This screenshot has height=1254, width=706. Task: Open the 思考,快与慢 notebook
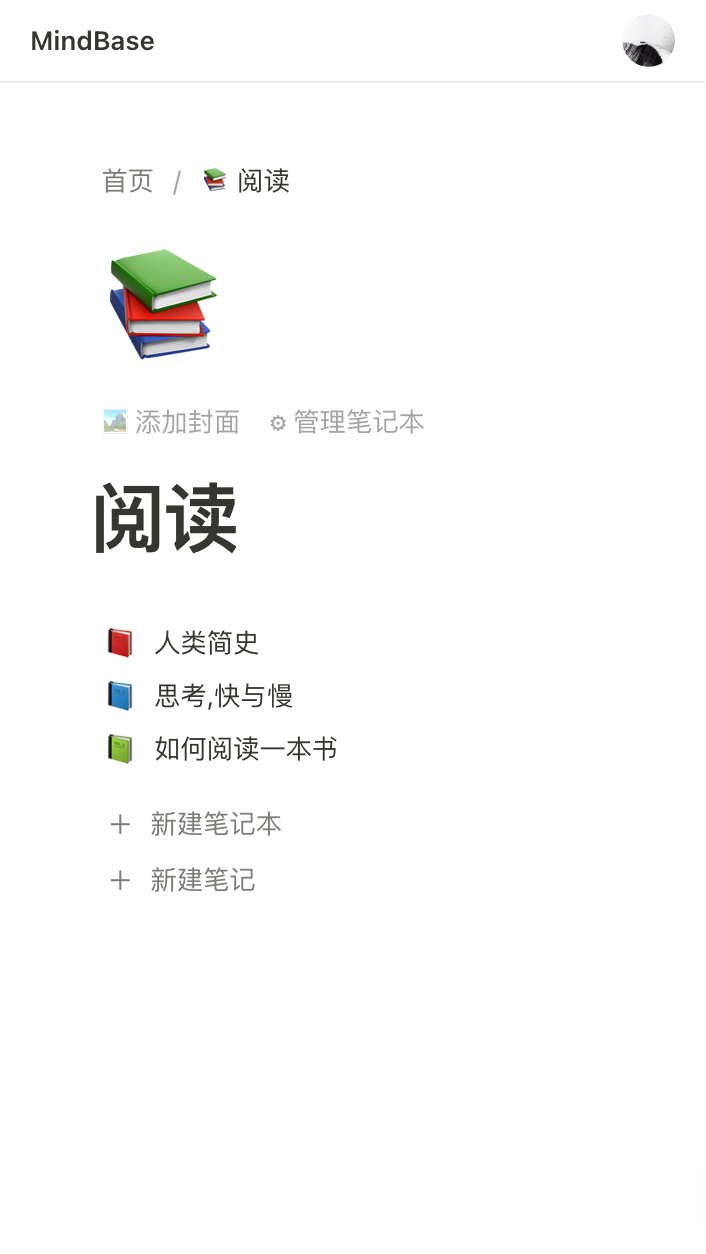(x=222, y=695)
